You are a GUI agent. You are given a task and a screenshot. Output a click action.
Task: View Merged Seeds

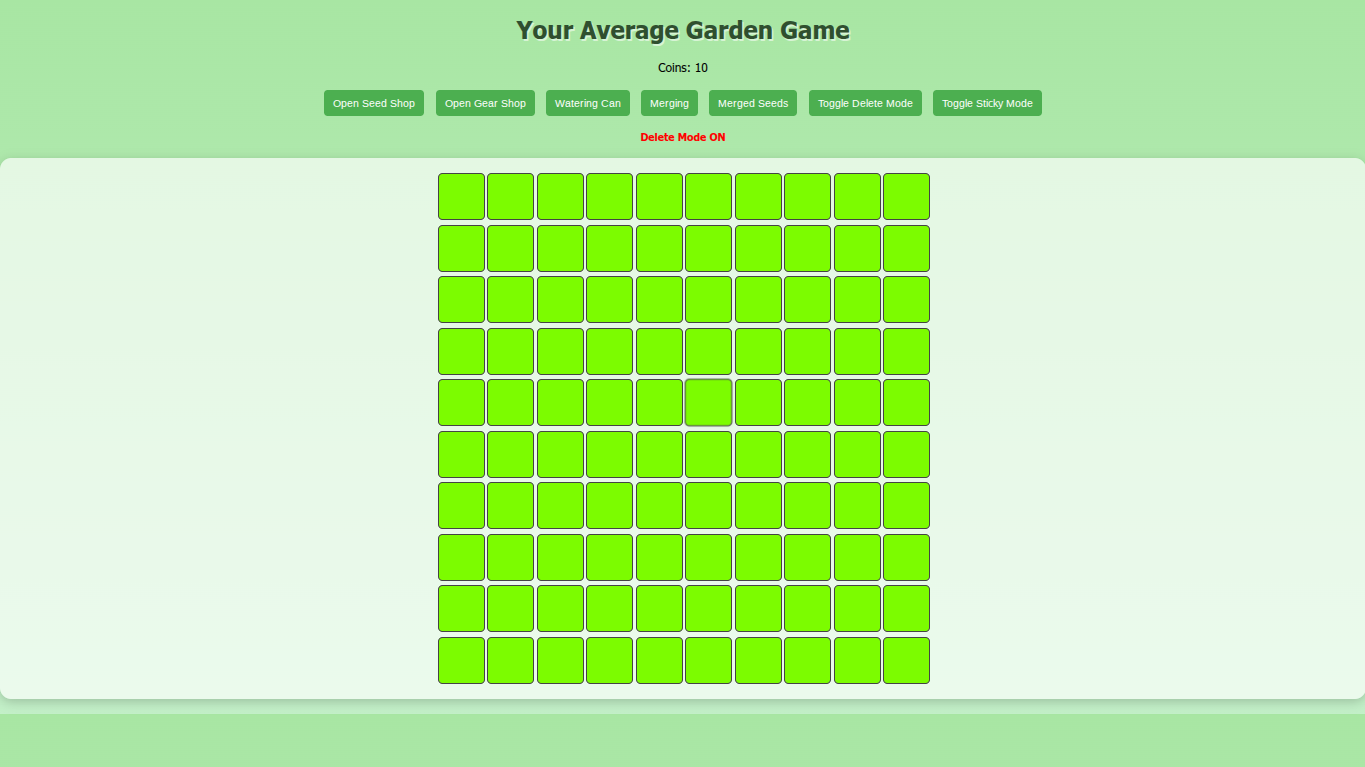click(x=752, y=103)
